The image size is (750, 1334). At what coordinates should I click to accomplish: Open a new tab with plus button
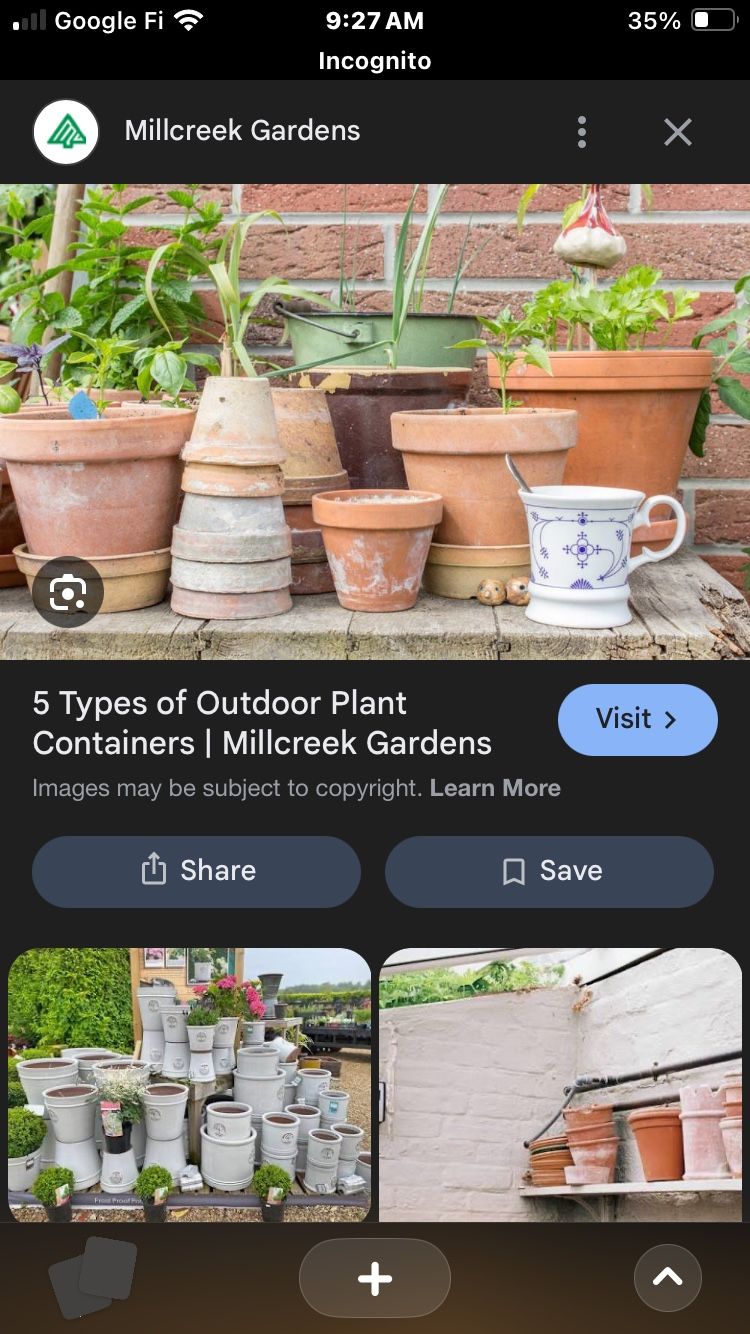[x=374, y=1278]
